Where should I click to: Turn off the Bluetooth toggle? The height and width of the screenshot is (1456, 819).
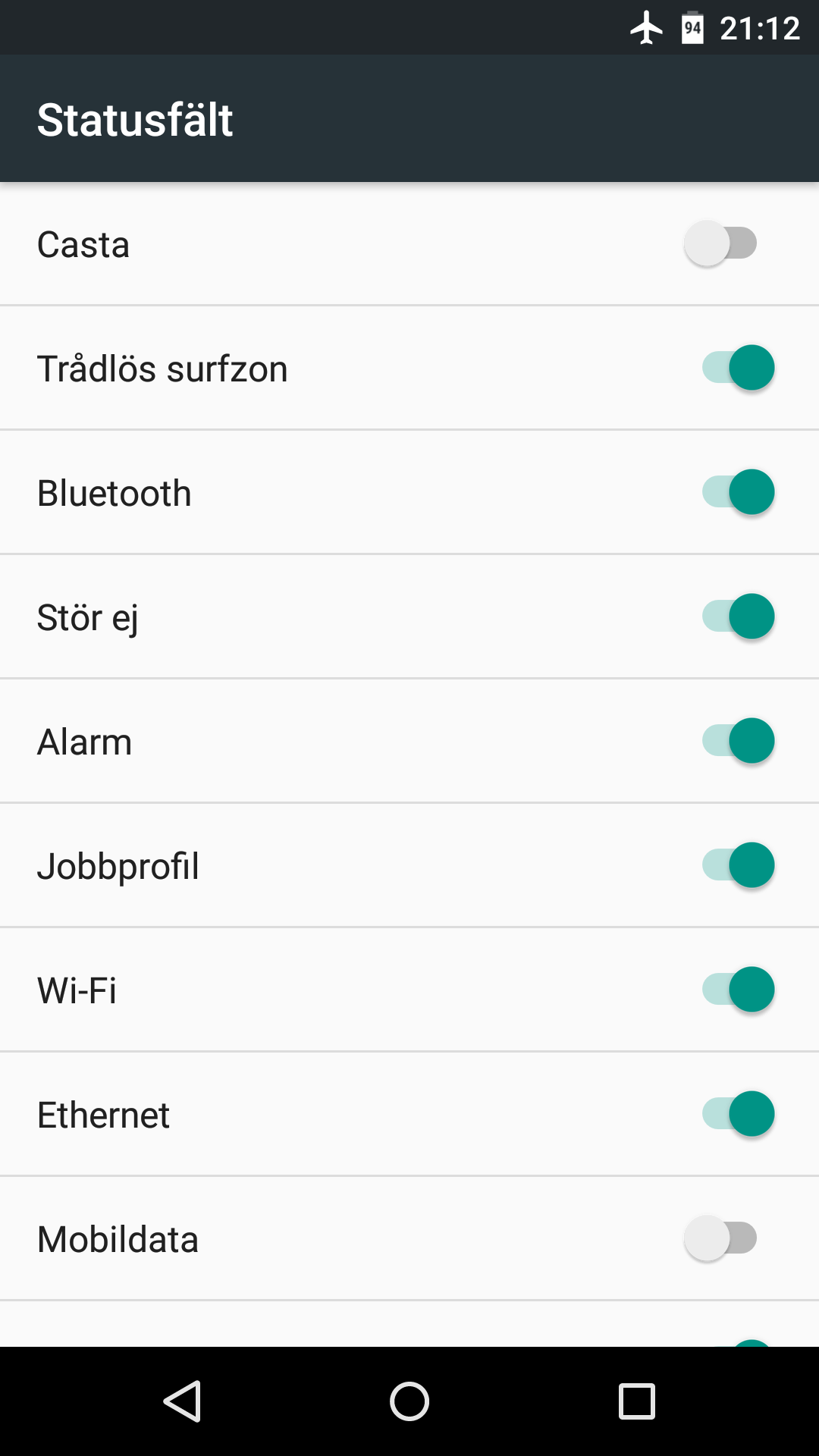[x=737, y=492]
